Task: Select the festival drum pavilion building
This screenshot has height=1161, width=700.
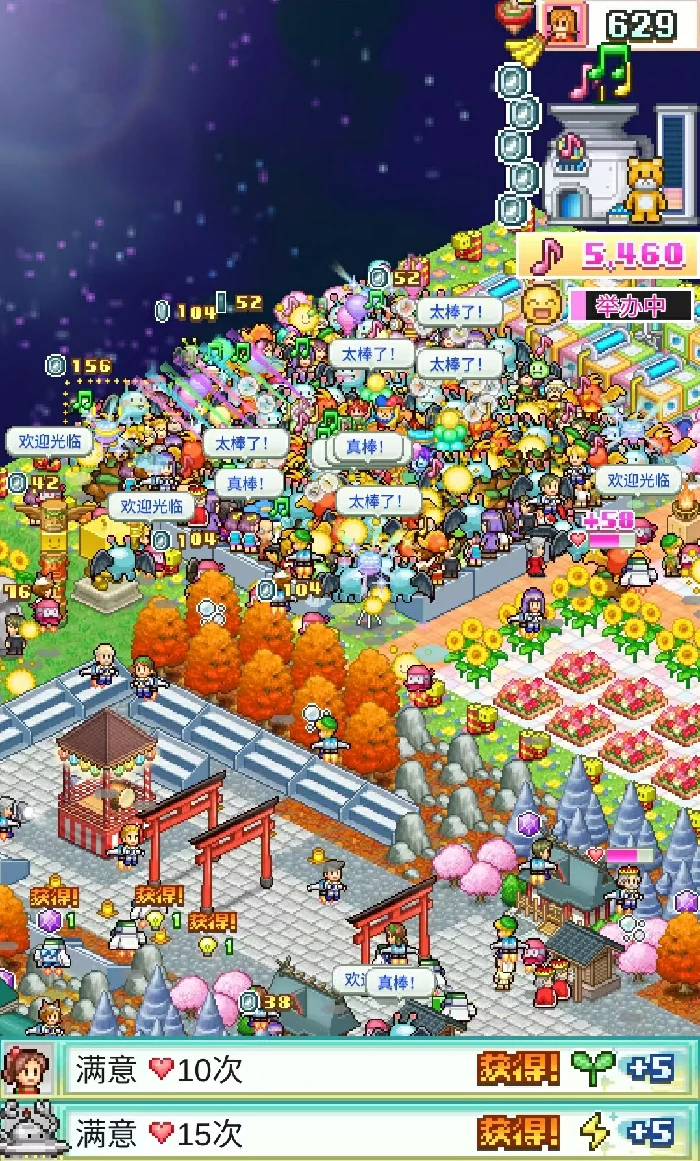Action: (x=106, y=775)
